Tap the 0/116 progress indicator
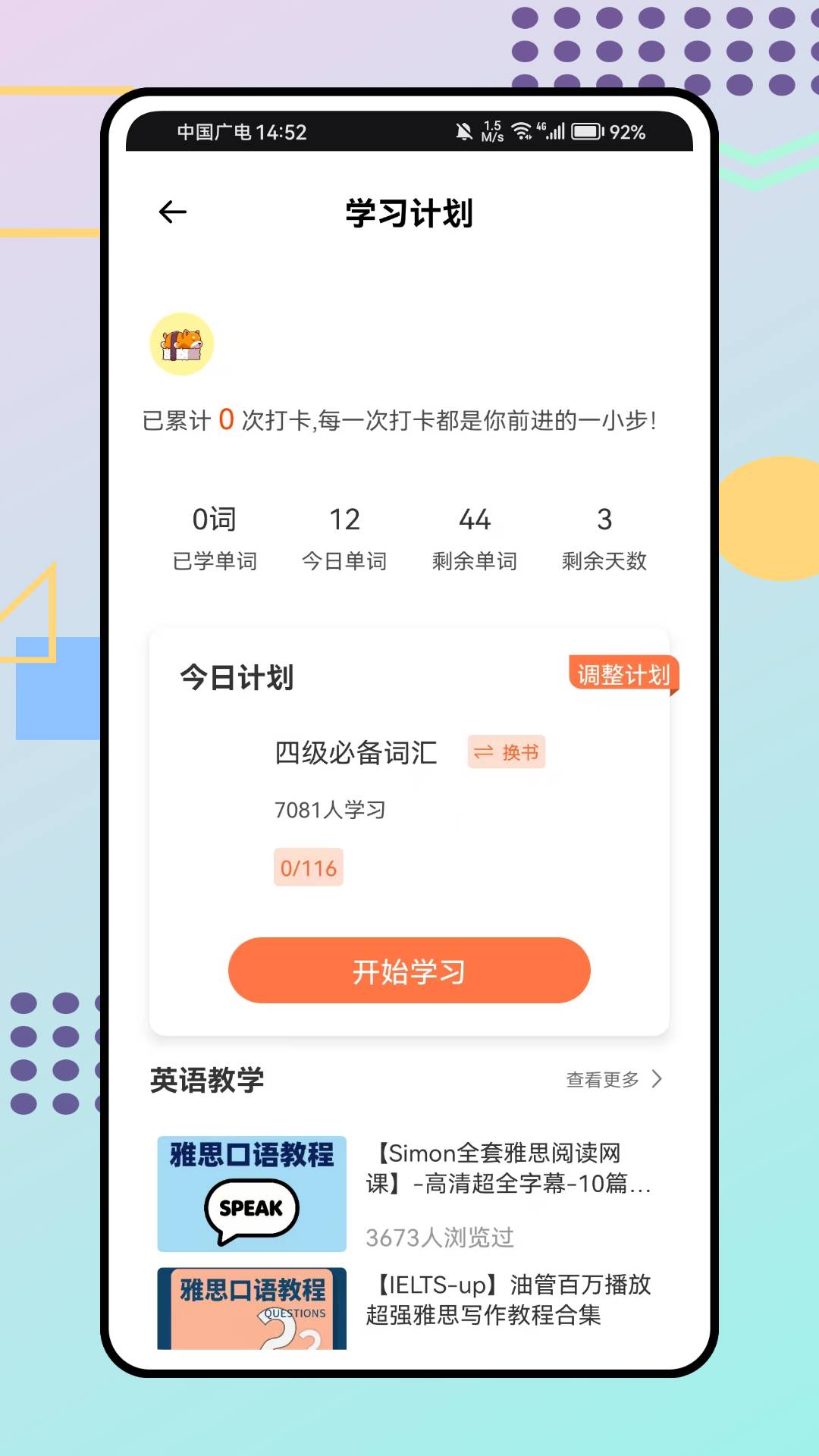 (x=308, y=867)
